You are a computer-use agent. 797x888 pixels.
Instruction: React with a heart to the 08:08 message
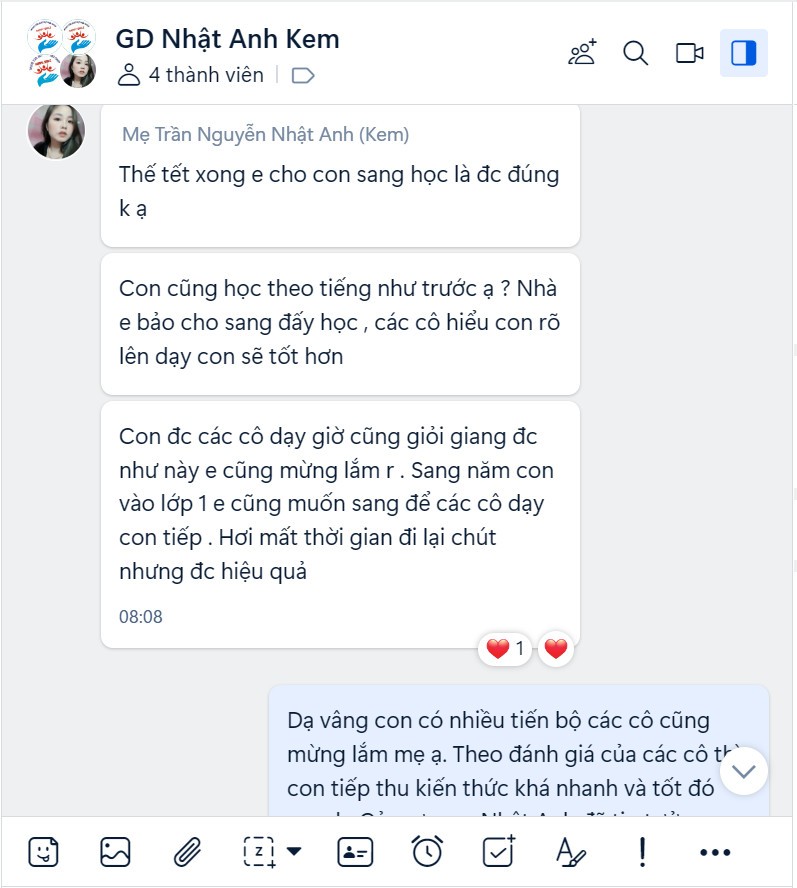tap(556, 648)
